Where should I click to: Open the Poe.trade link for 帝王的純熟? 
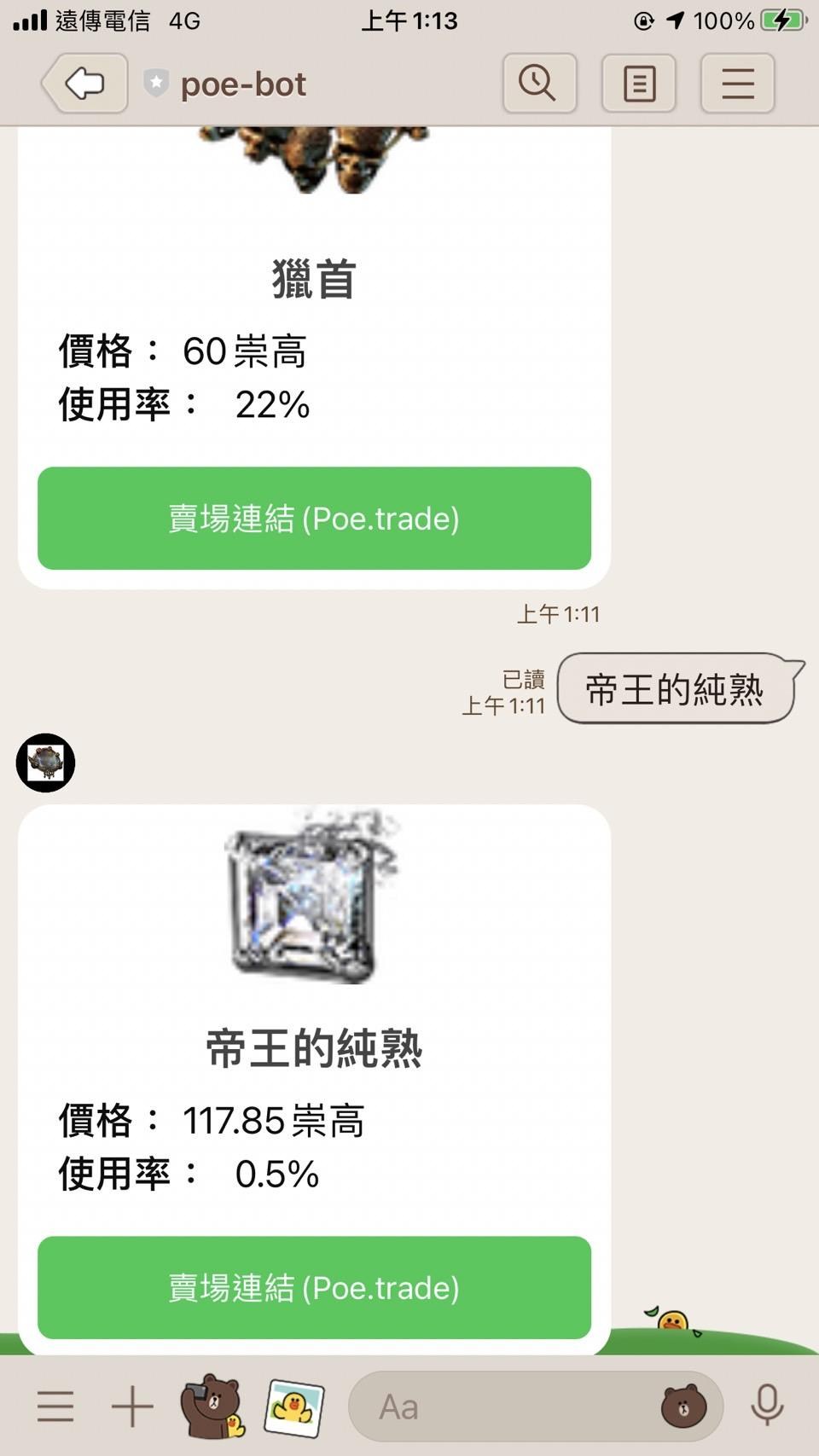(x=314, y=1288)
